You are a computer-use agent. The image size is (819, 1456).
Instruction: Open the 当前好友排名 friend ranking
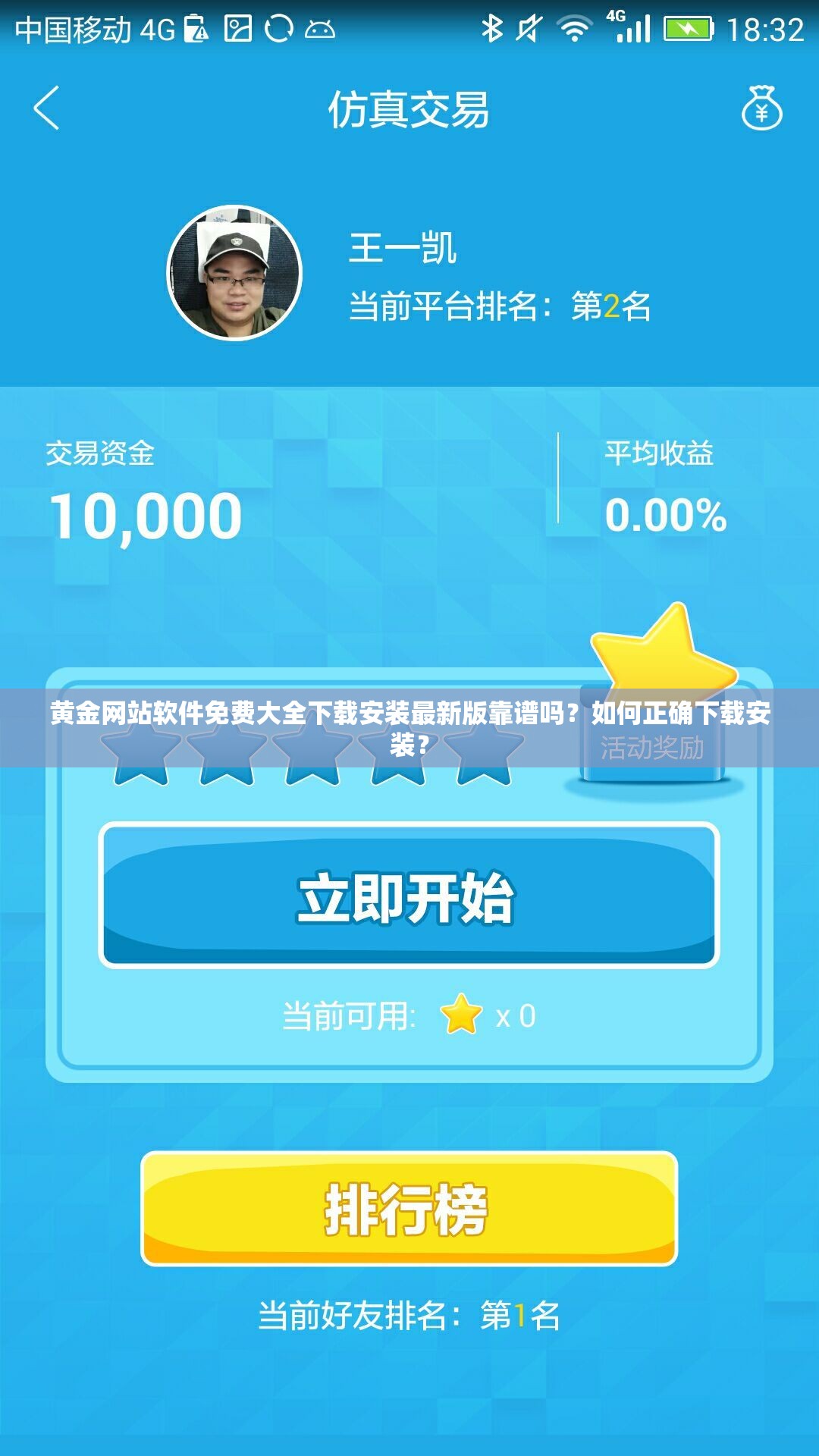coord(409,1313)
